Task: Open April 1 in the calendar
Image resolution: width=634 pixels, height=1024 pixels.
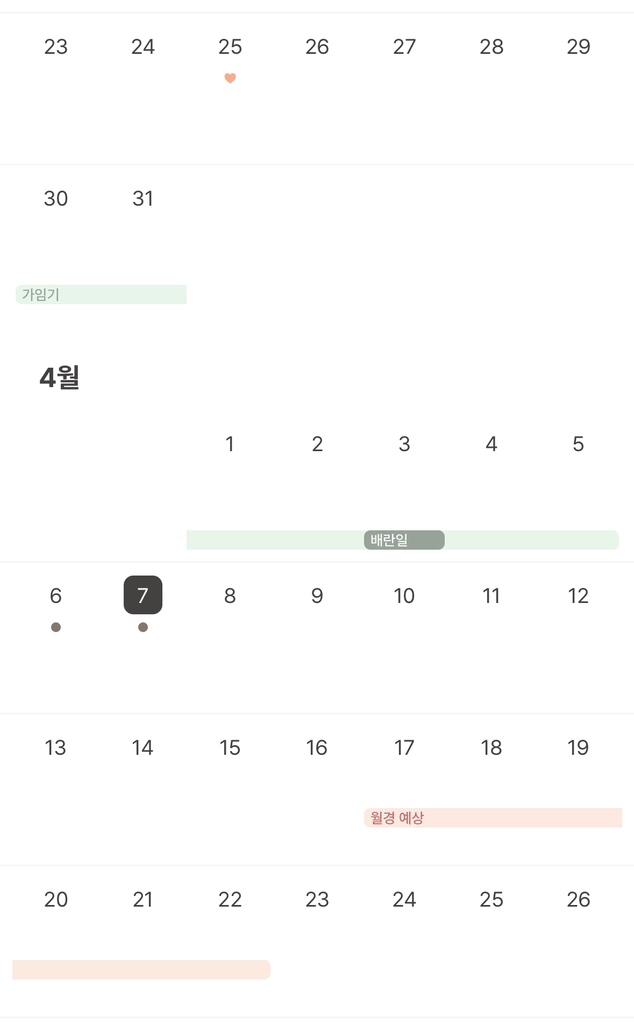Action: (230, 444)
